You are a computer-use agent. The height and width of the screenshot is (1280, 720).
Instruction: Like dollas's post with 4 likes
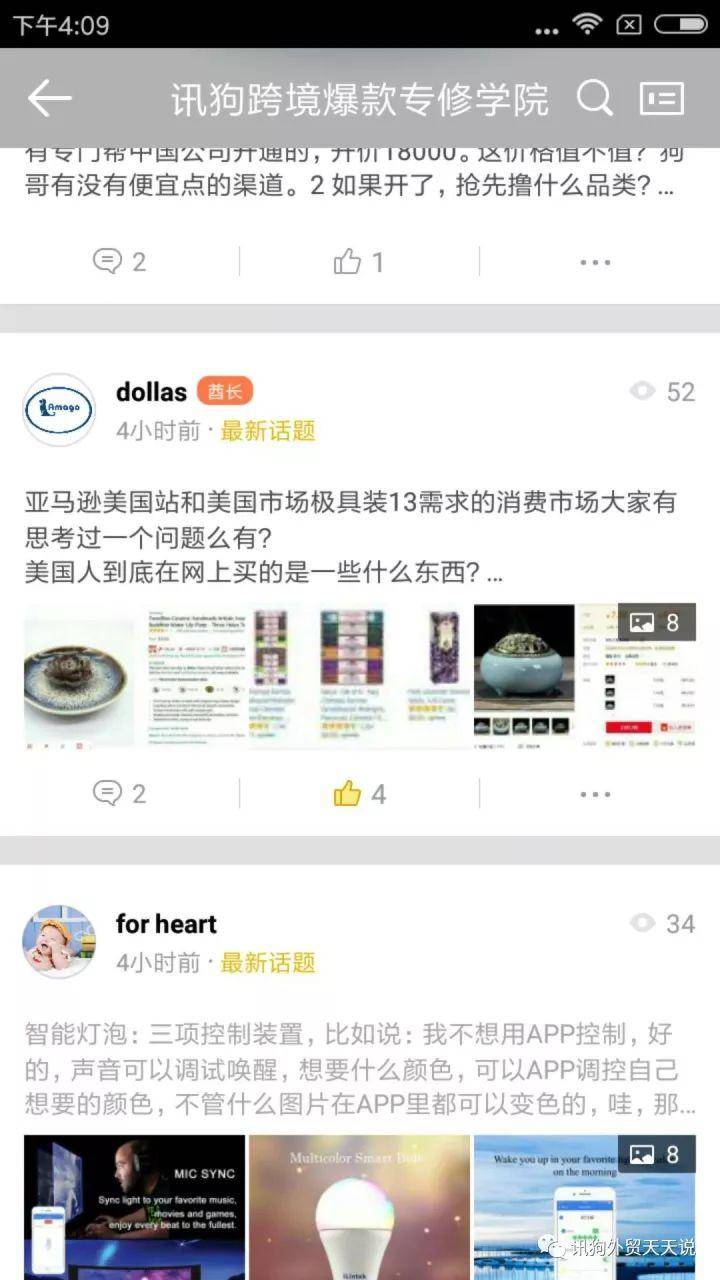pyautogui.click(x=359, y=794)
